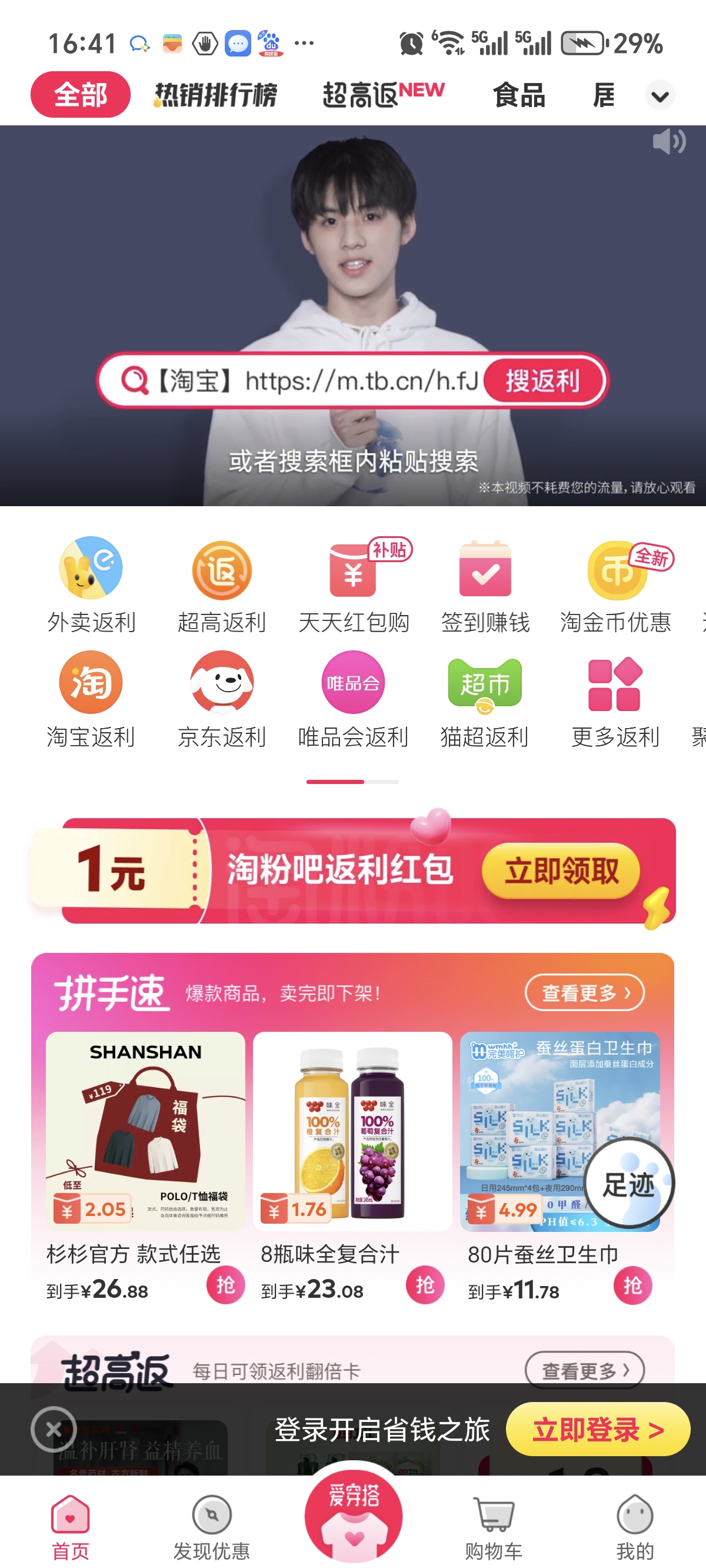
Task: Go to 签到赚钱
Action: (x=485, y=586)
